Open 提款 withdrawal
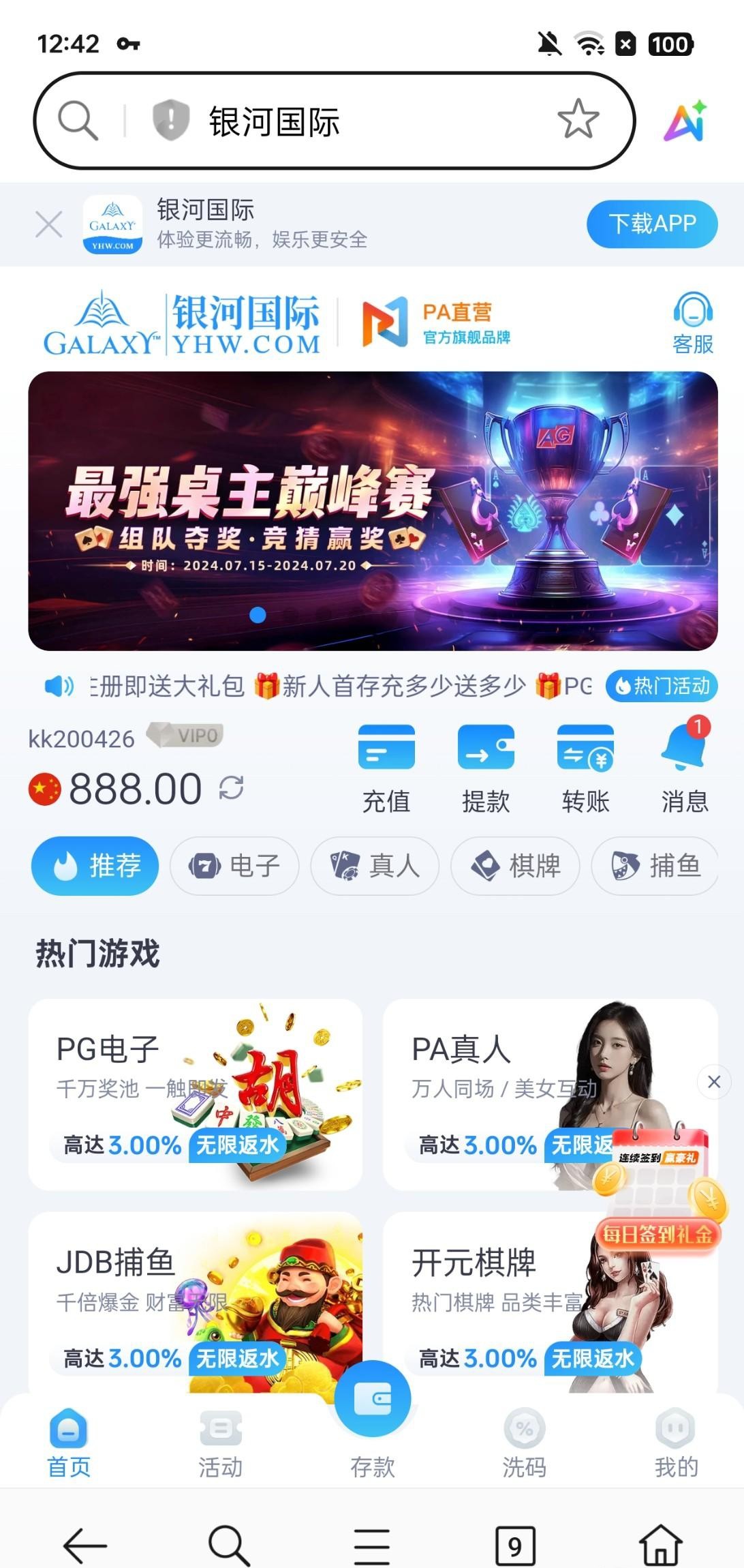744x1568 pixels. pyautogui.click(x=486, y=768)
